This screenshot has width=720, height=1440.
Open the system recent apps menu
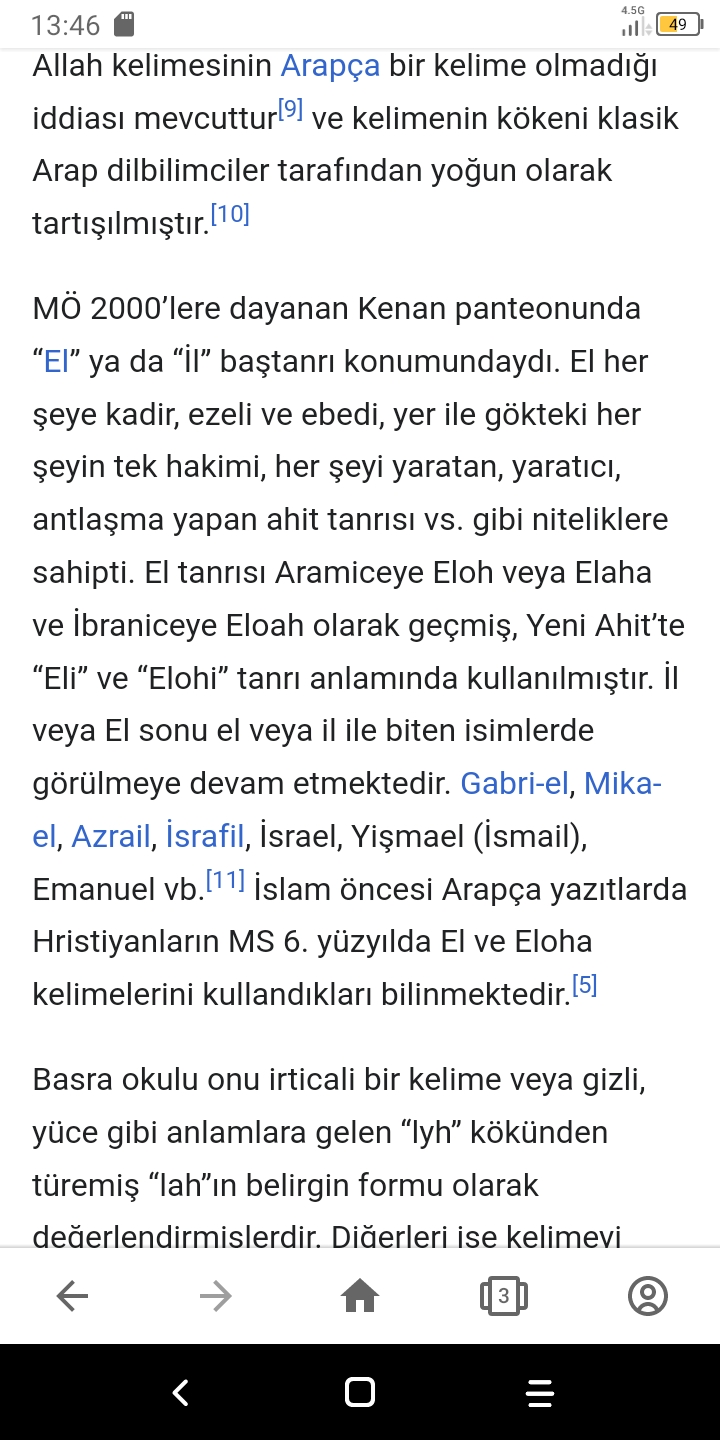(540, 1392)
